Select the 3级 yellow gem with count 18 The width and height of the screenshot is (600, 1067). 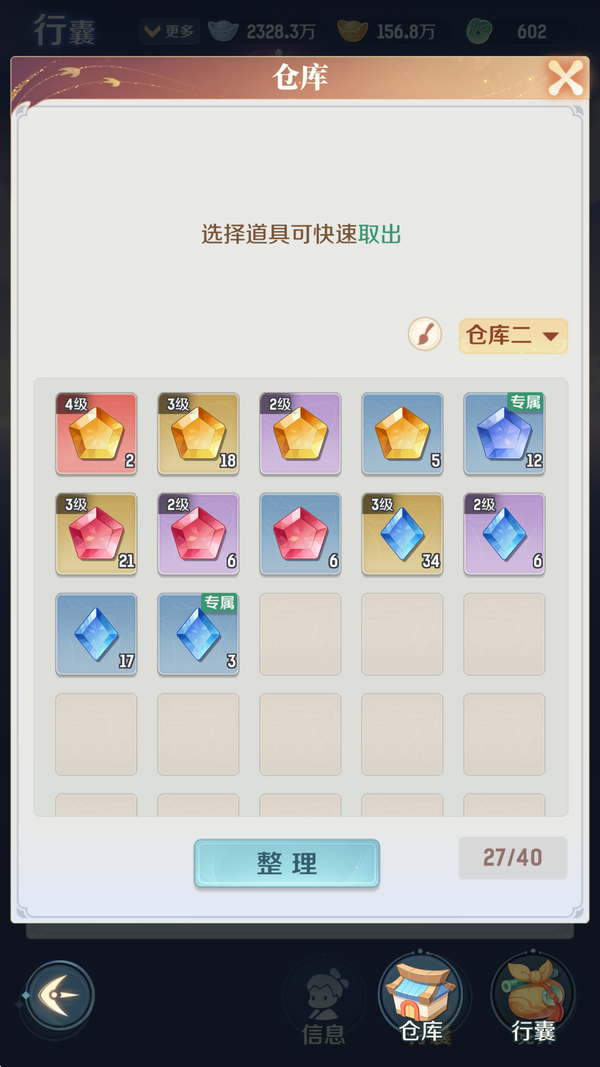(x=198, y=434)
